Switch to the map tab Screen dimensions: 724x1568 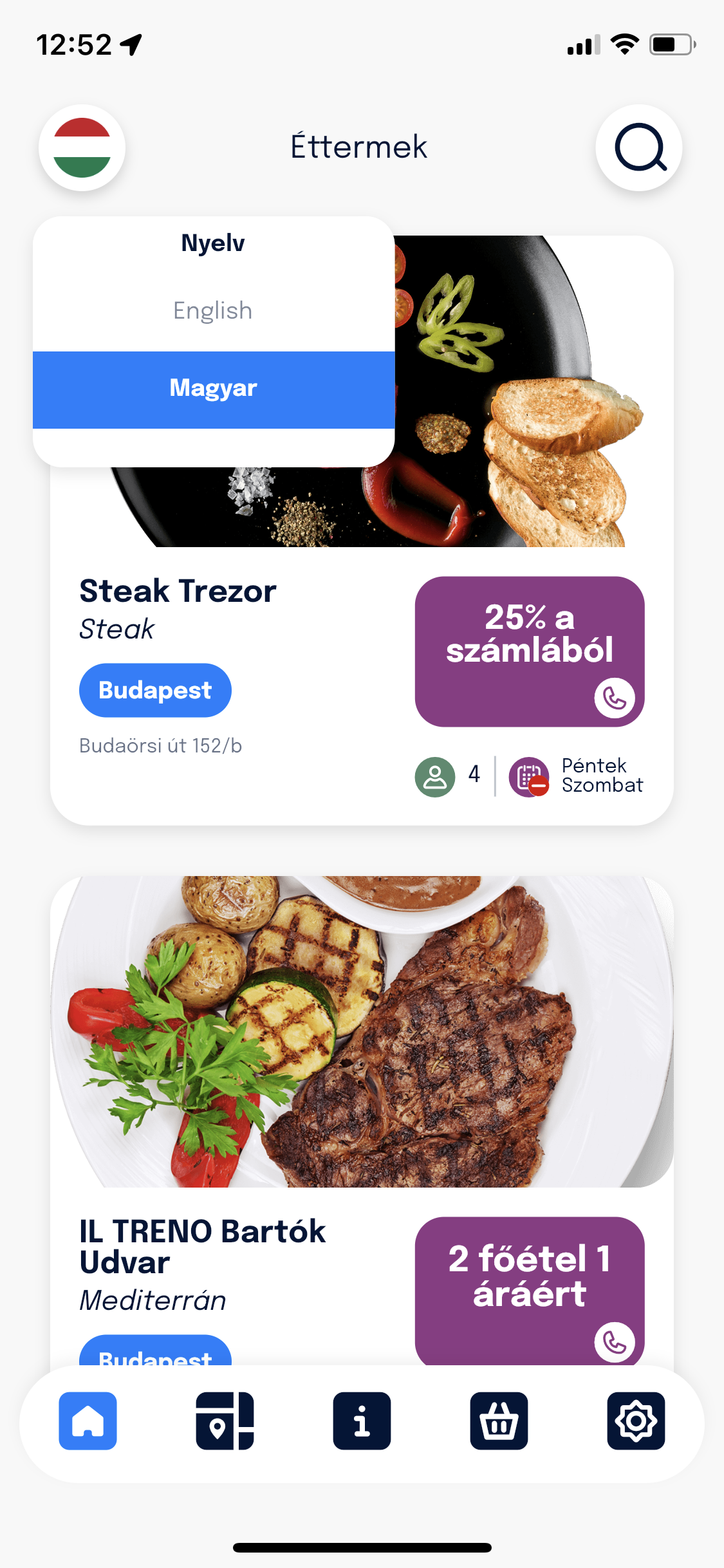(x=225, y=1421)
